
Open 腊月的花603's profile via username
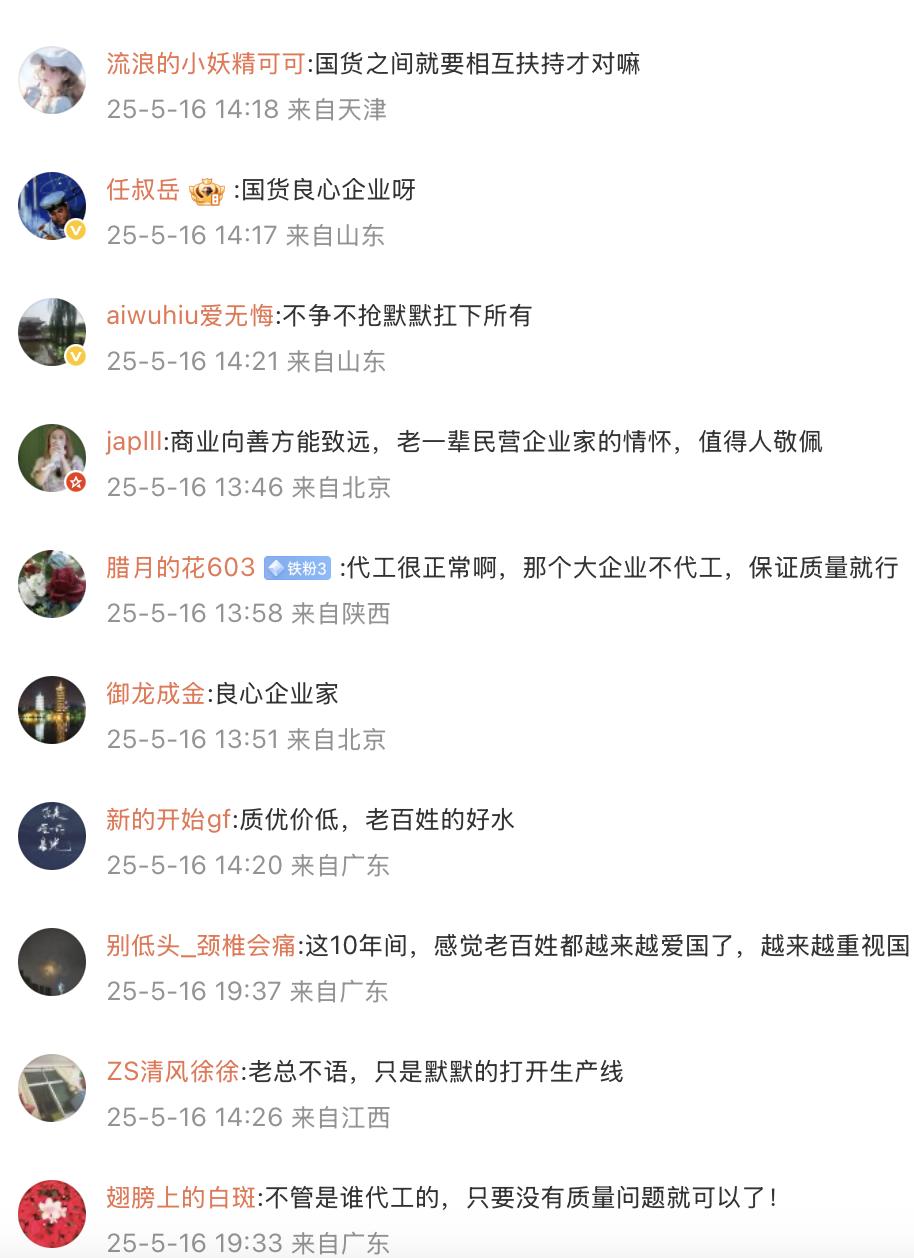point(181,568)
